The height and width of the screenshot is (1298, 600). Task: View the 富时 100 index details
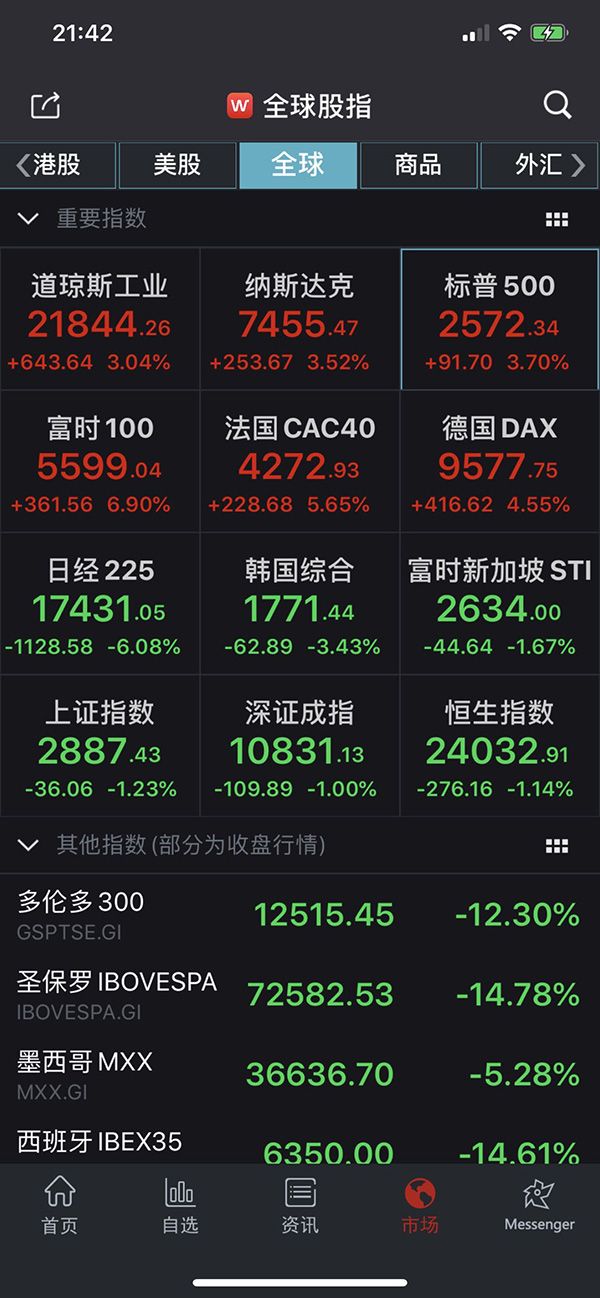click(100, 462)
